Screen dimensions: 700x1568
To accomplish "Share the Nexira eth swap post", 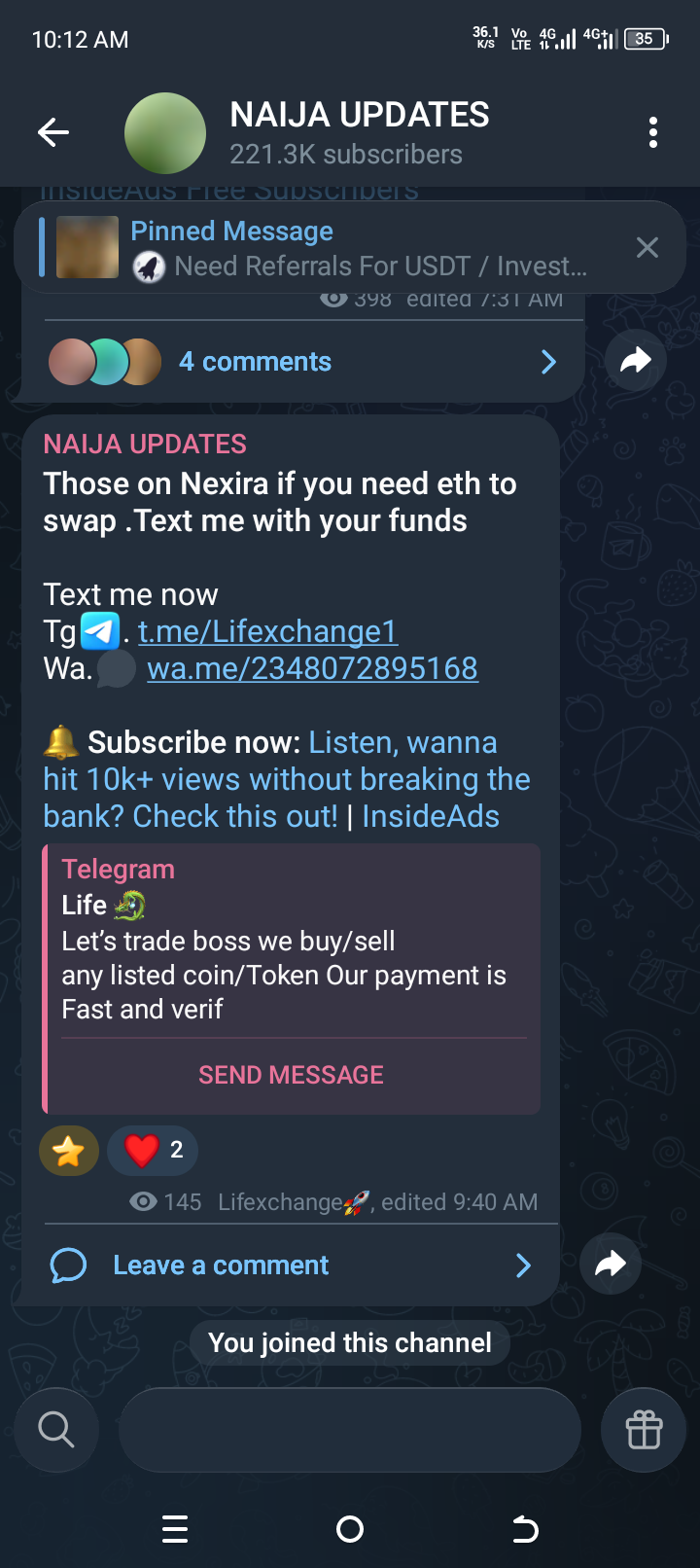I will tap(610, 1264).
